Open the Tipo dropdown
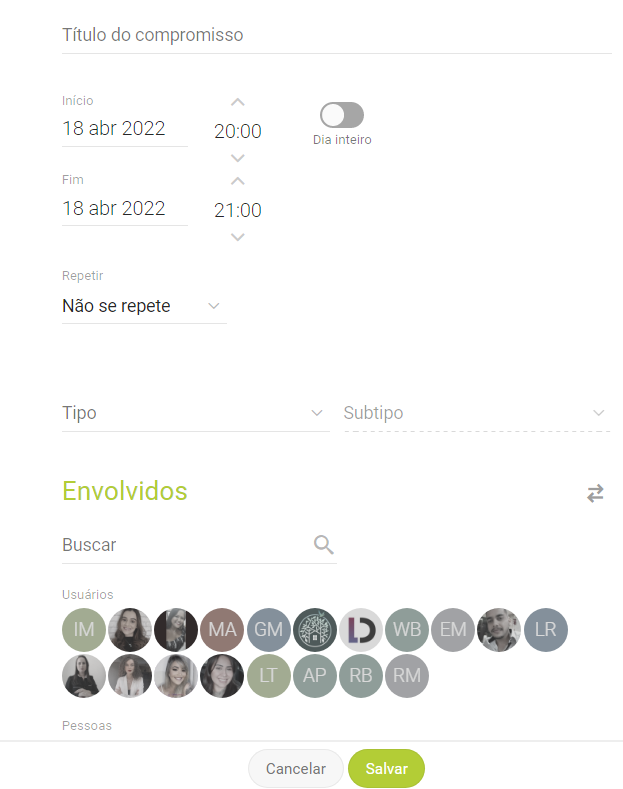This screenshot has height=789, width=623. pos(195,413)
